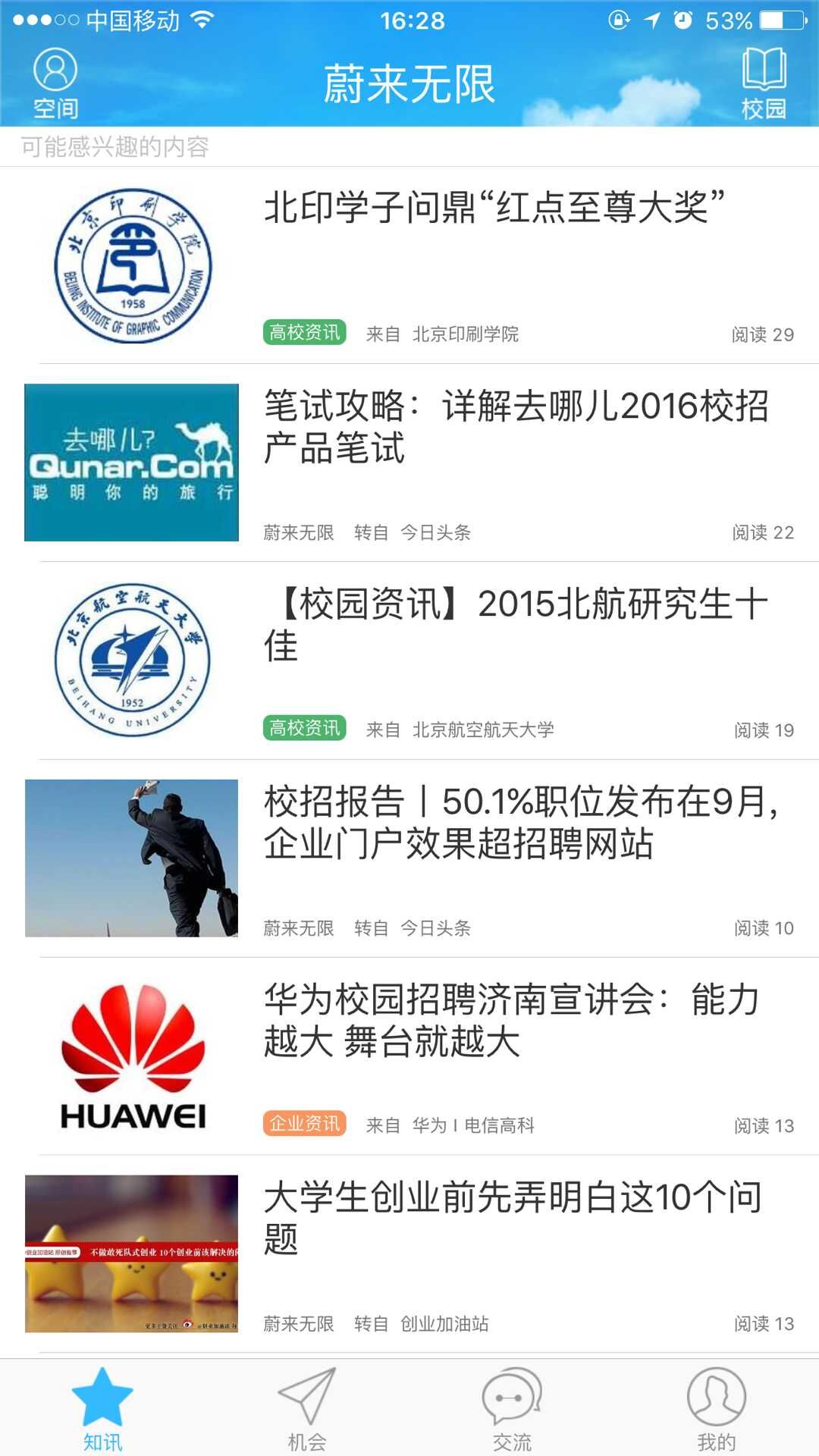
Task: Open the 校园 campus section
Action: coord(764,83)
